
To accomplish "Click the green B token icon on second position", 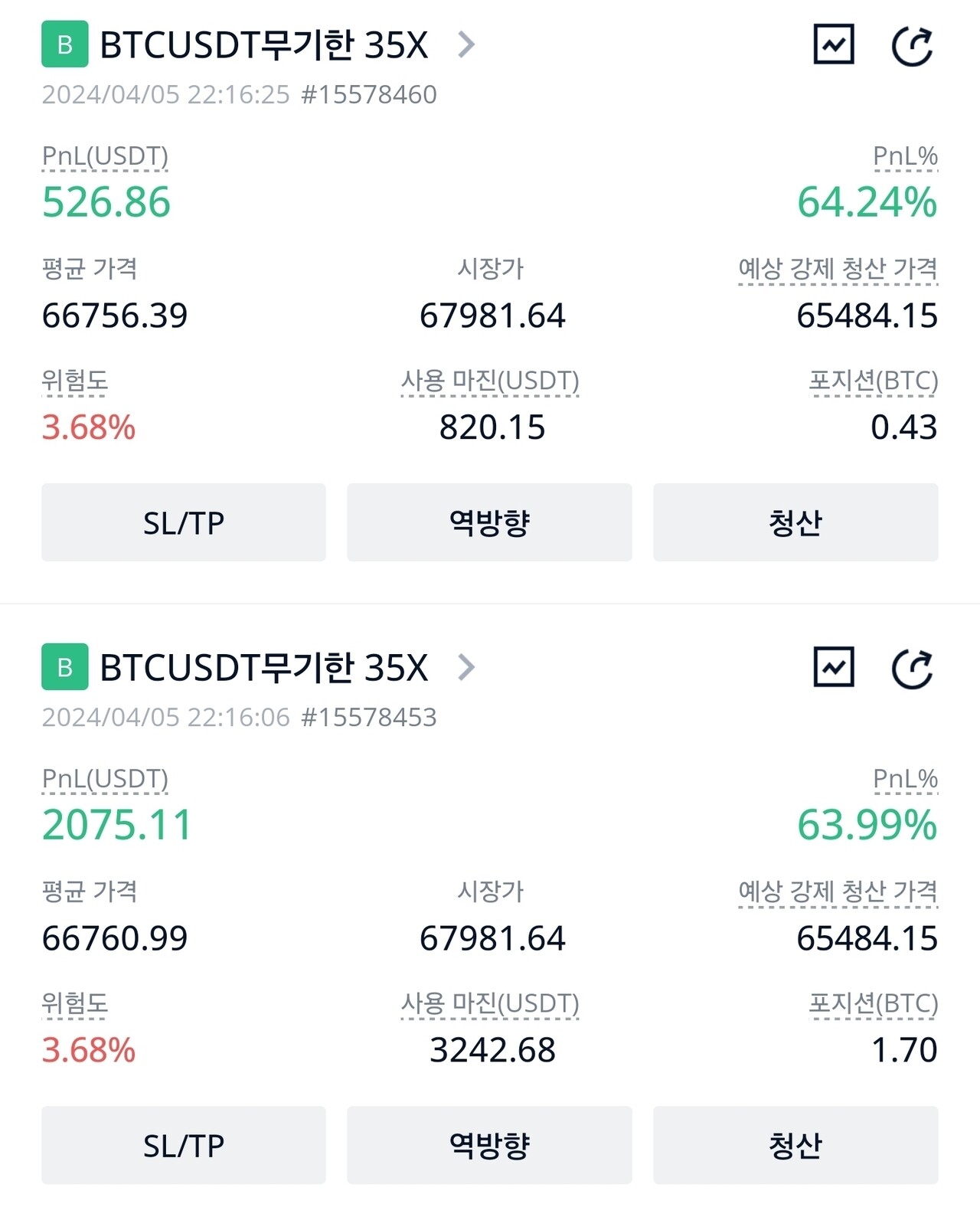I will [64, 667].
